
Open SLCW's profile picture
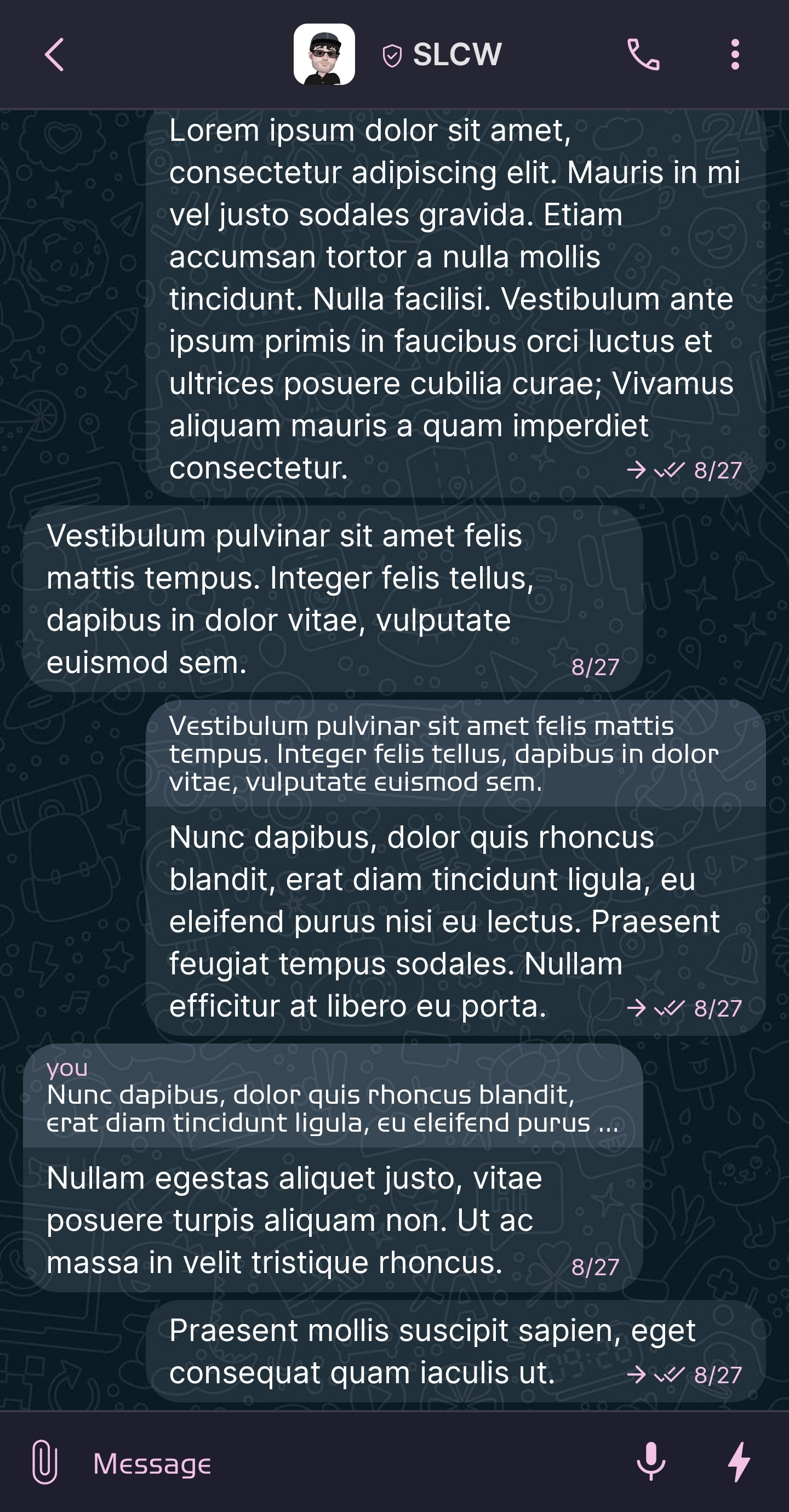(x=324, y=55)
